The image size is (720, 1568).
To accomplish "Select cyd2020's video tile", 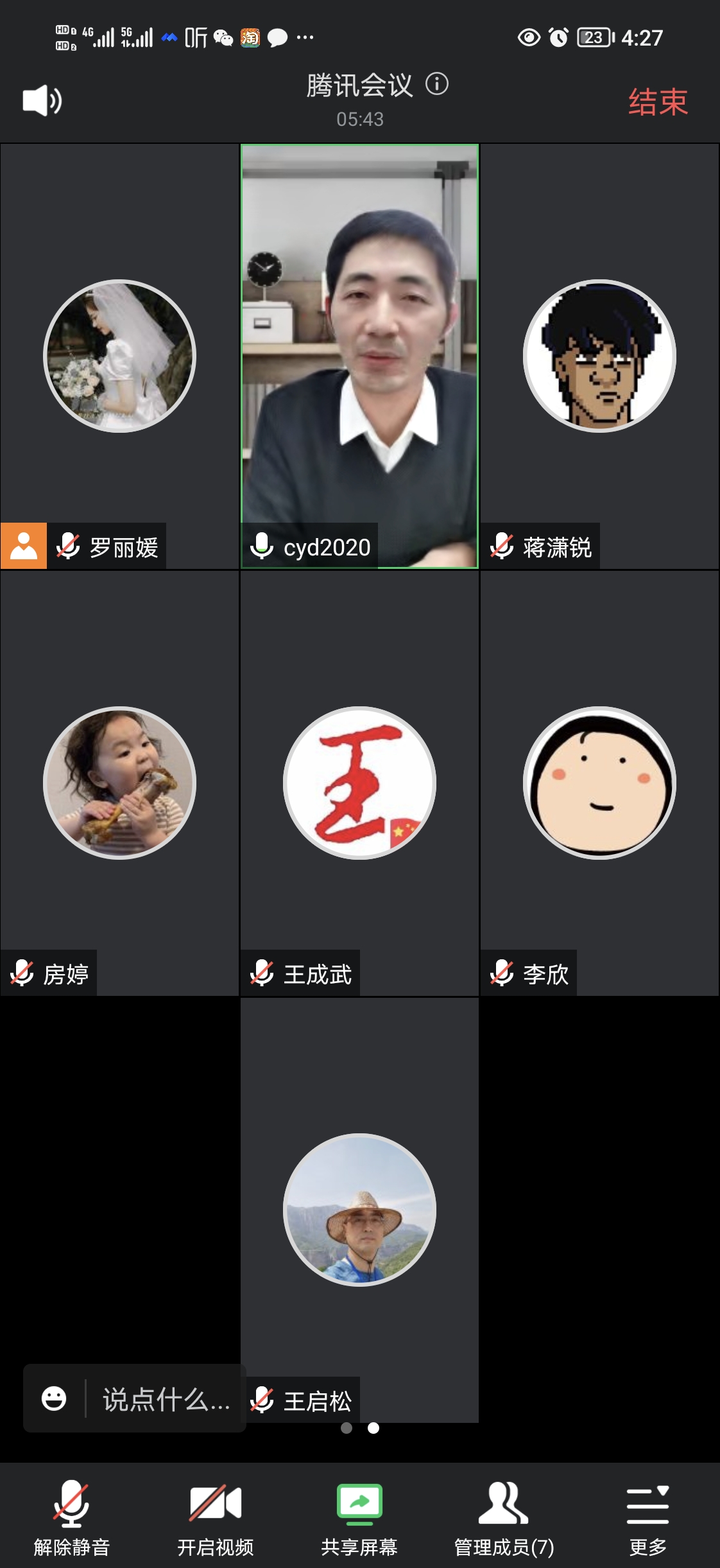I will [359, 356].
